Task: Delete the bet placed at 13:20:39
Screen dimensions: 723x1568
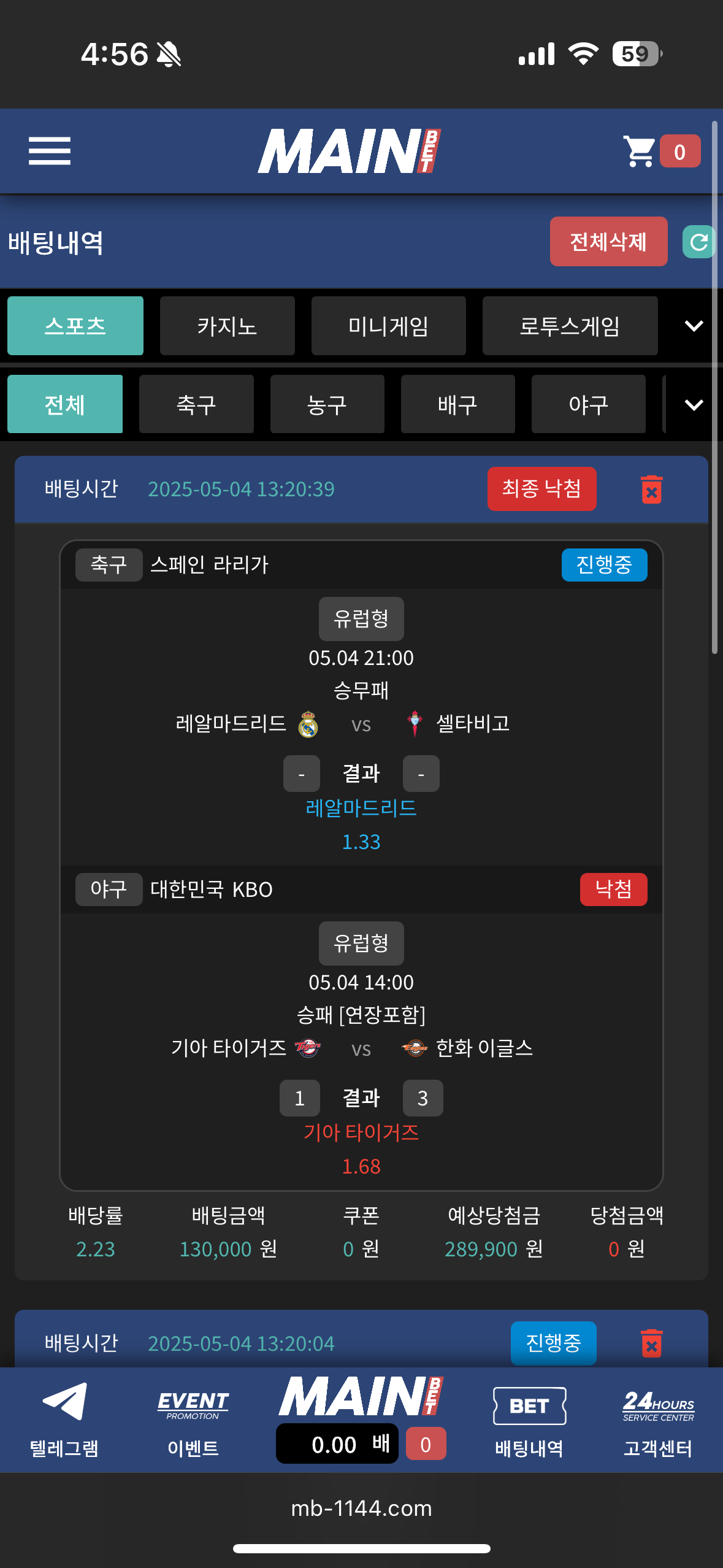Action: [x=651, y=490]
